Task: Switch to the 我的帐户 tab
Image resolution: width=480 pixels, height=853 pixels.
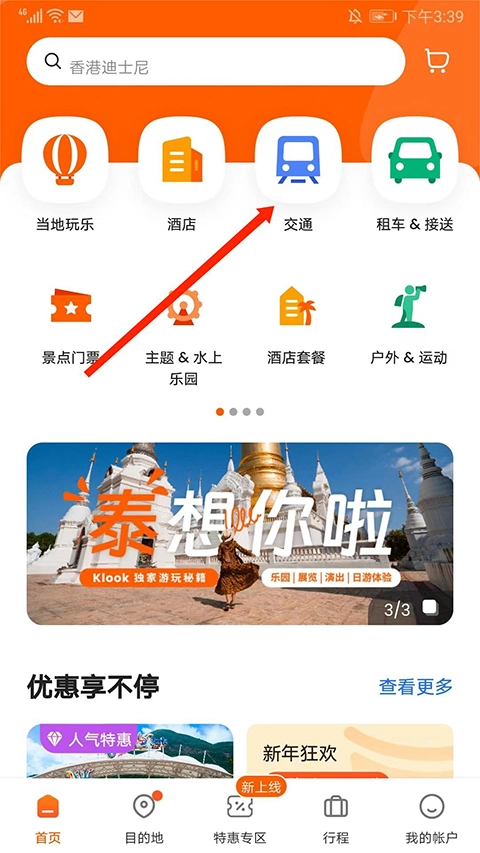Action: coord(432,818)
